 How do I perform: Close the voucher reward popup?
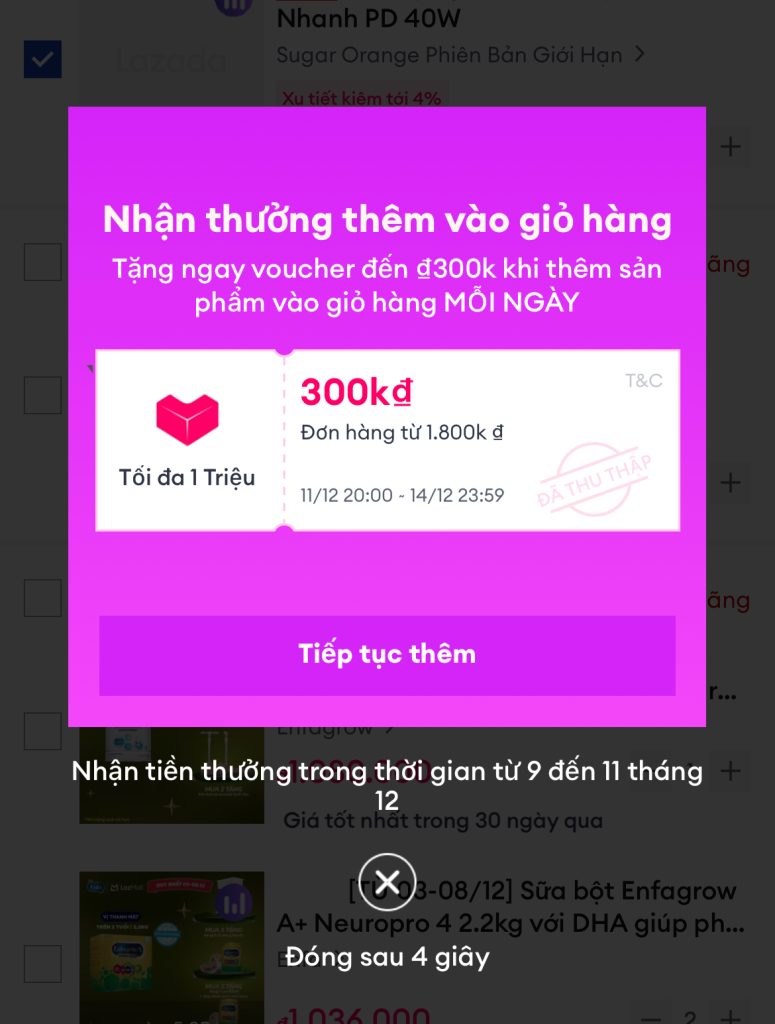[387, 882]
